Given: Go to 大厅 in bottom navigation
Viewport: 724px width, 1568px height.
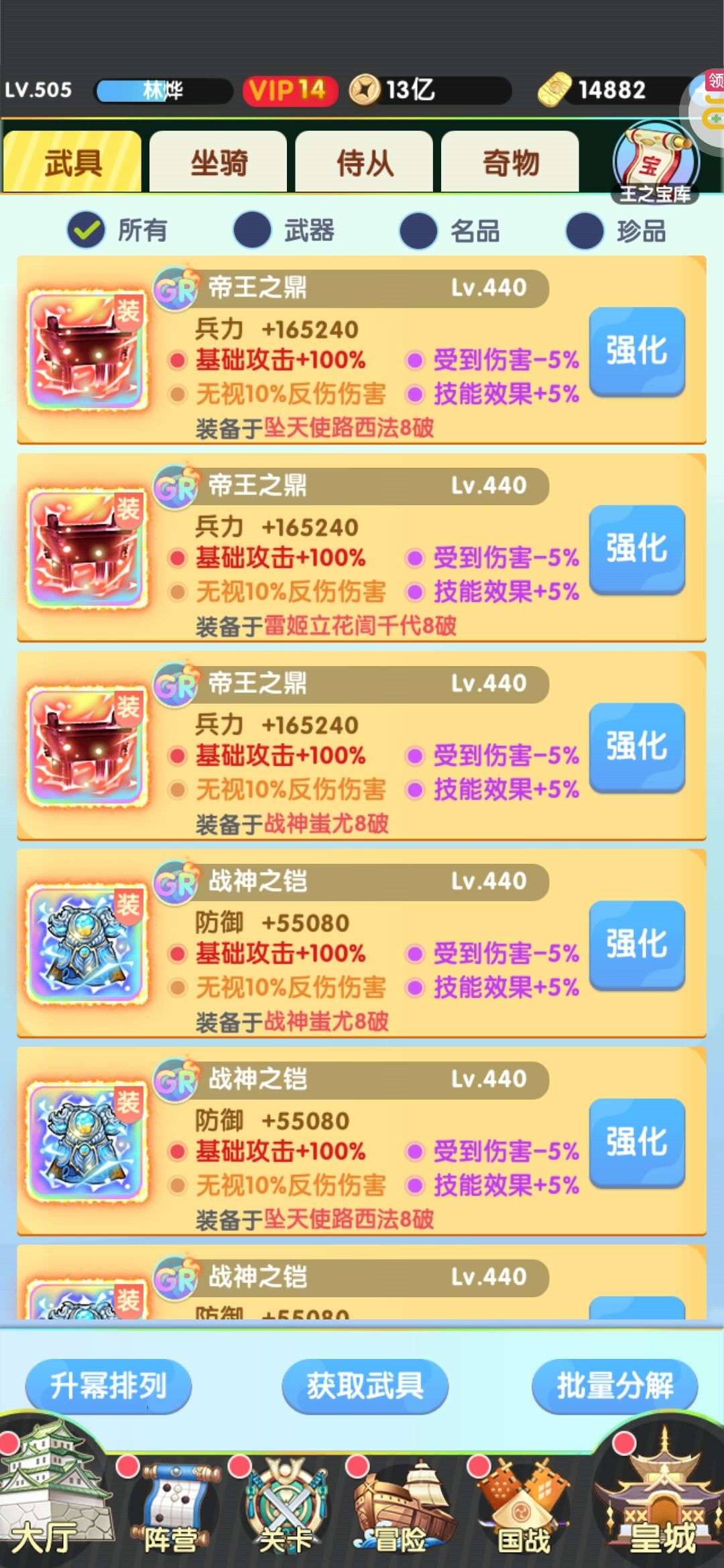Looking at the screenshot, I should [50, 1494].
